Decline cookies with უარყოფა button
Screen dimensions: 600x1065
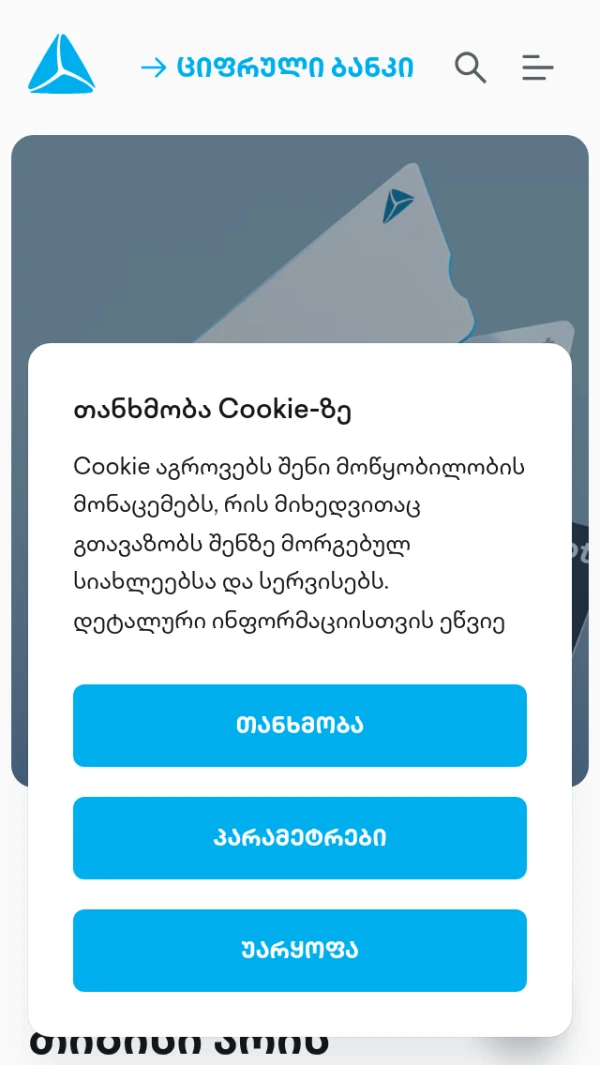299,950
